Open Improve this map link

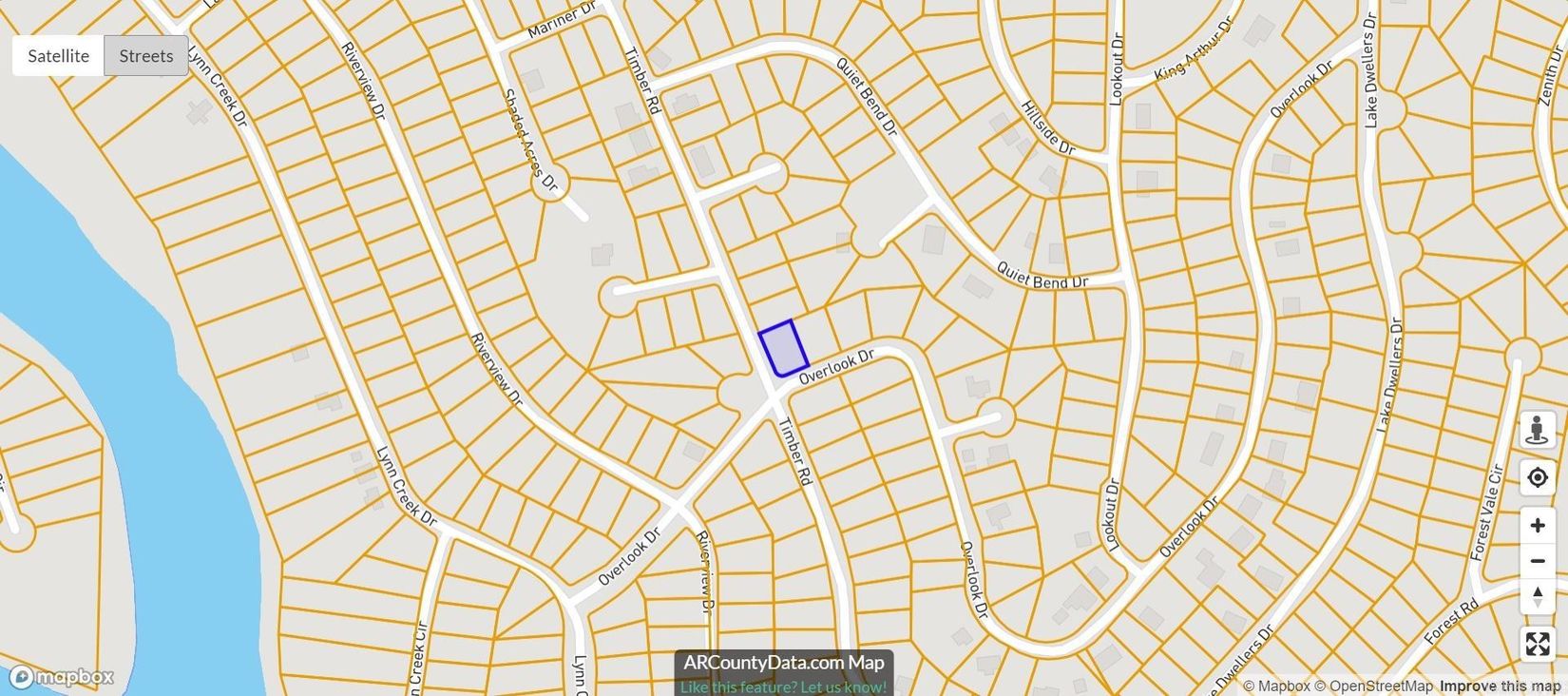pyautogui.click(x=1501, y=686)
